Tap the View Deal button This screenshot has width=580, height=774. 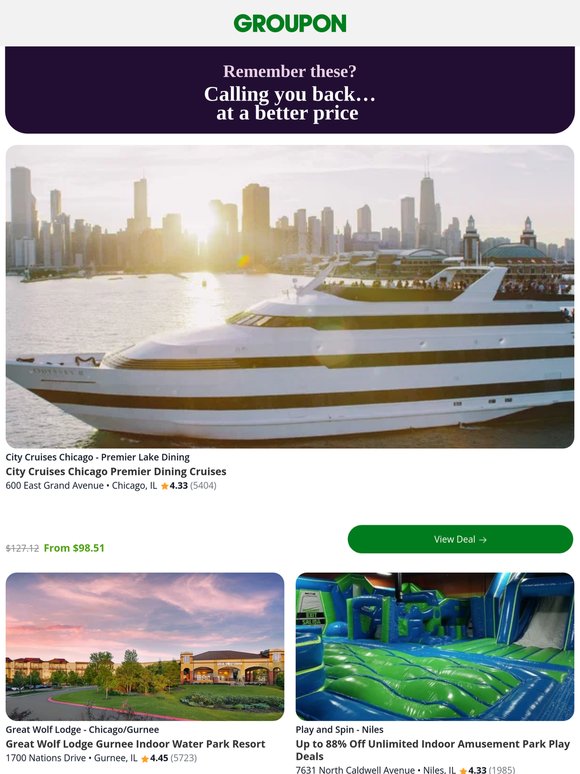[460, 539]
